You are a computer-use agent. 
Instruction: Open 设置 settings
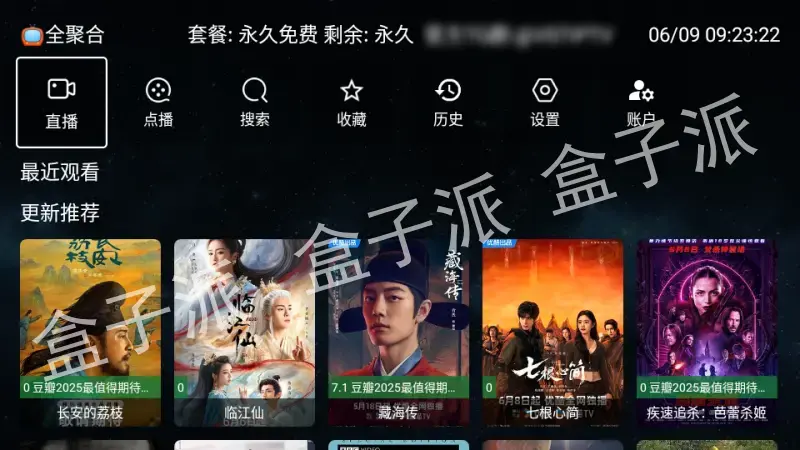544,103
